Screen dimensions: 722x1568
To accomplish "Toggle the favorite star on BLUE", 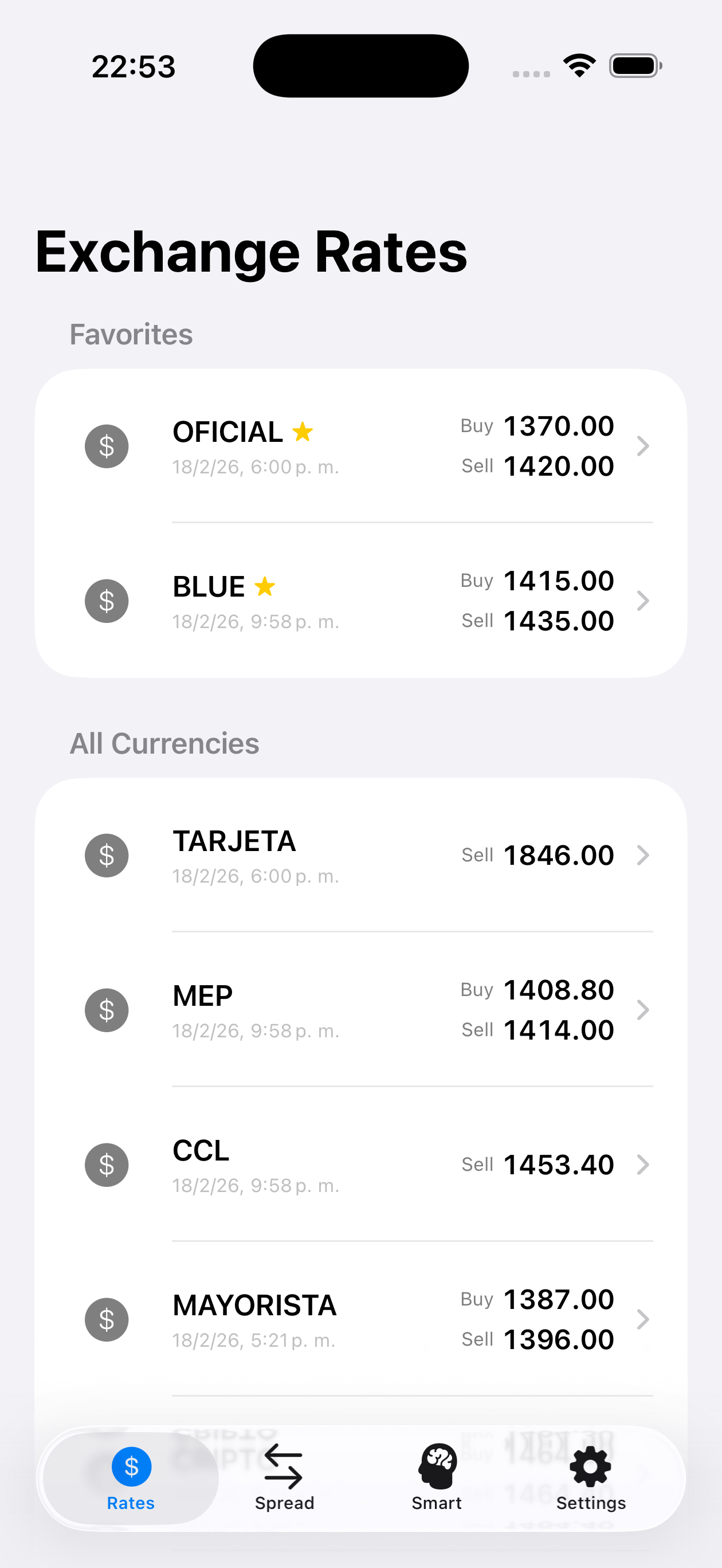I will [265, 586].
